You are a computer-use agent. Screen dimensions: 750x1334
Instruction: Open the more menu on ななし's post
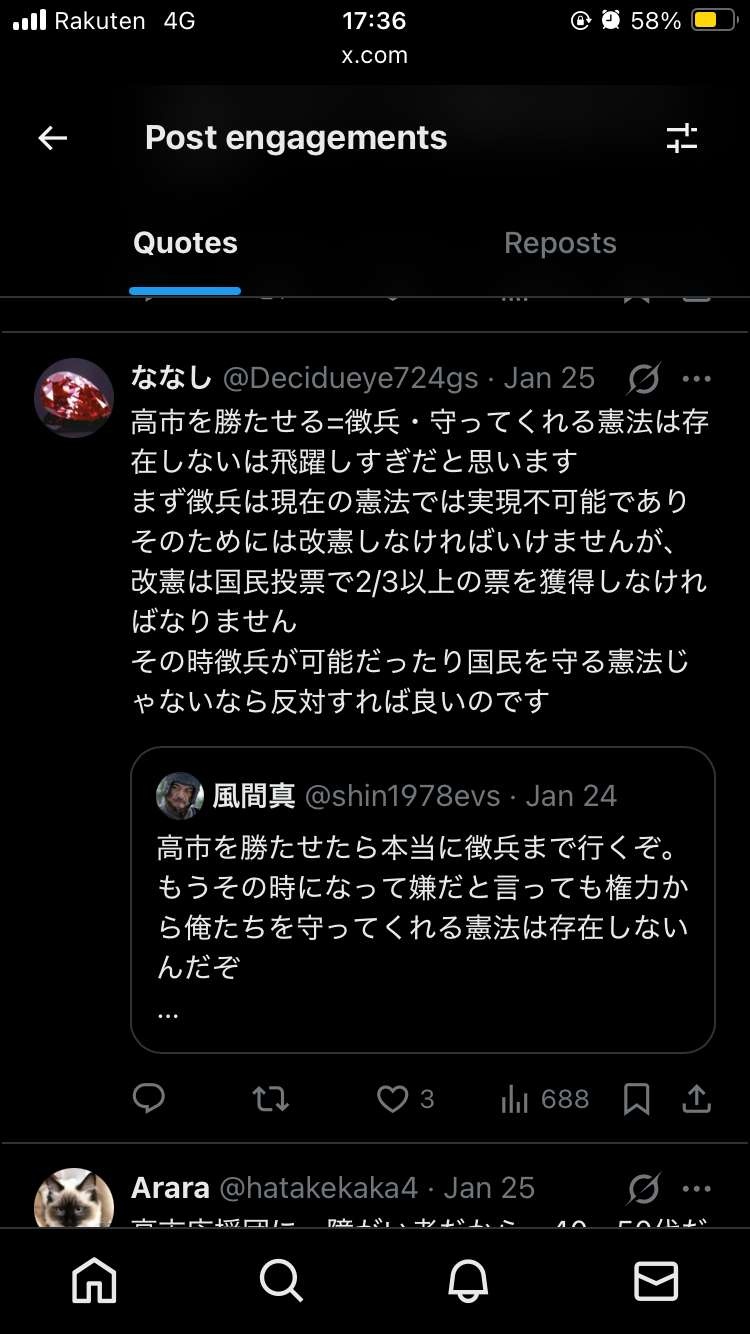pos(696,379)
